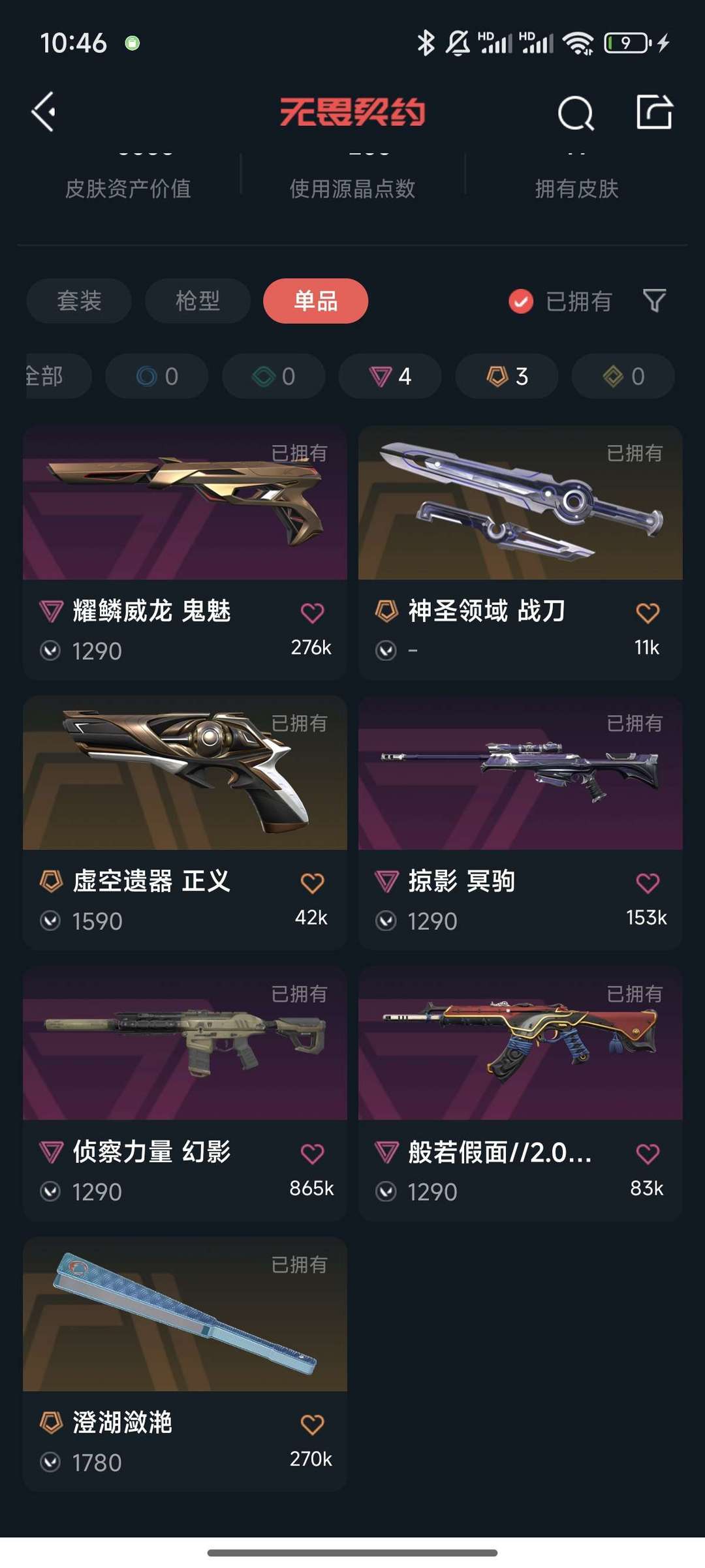The width and height of the screenshot is (705, 1568).
Task: Open the search icon
Action: point(576,114)
